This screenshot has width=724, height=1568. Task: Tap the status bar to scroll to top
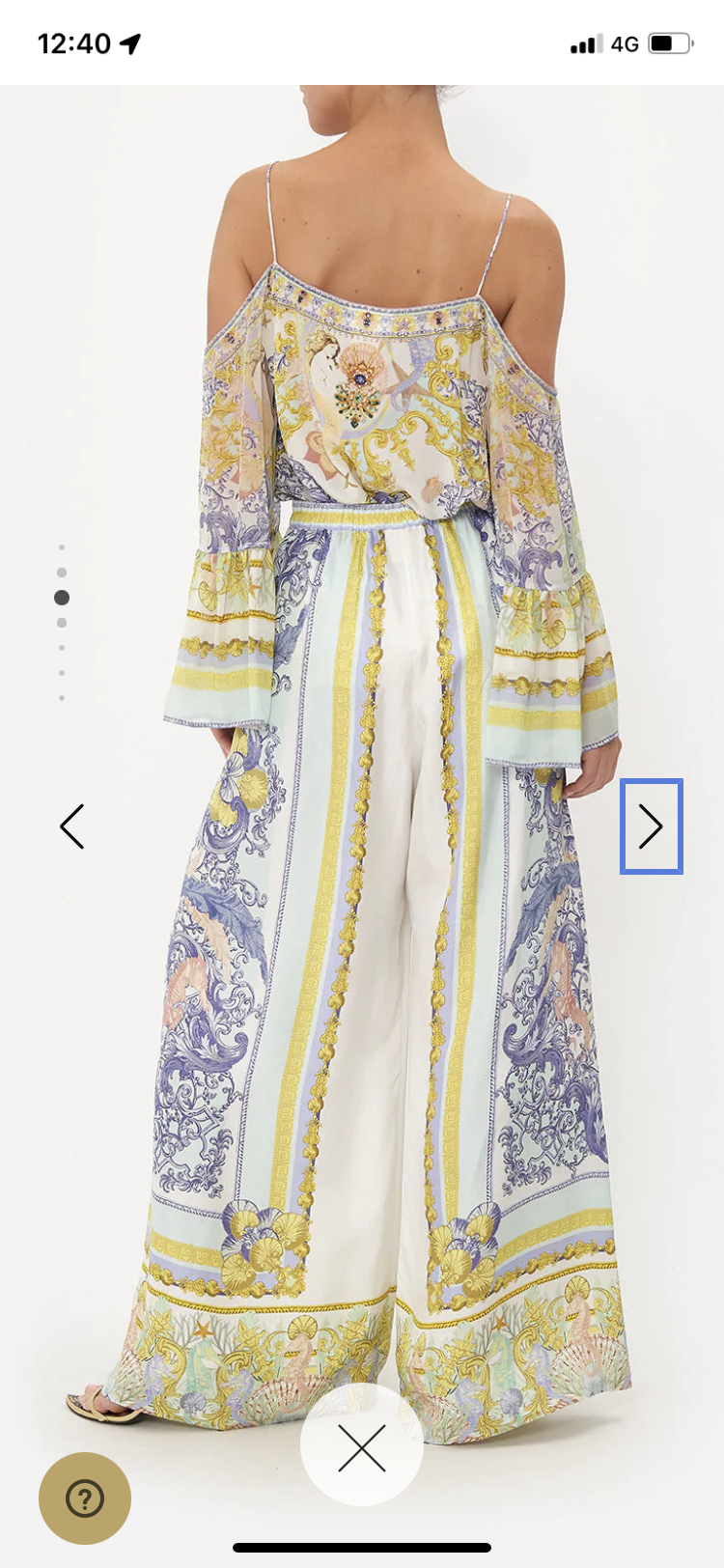362,43
